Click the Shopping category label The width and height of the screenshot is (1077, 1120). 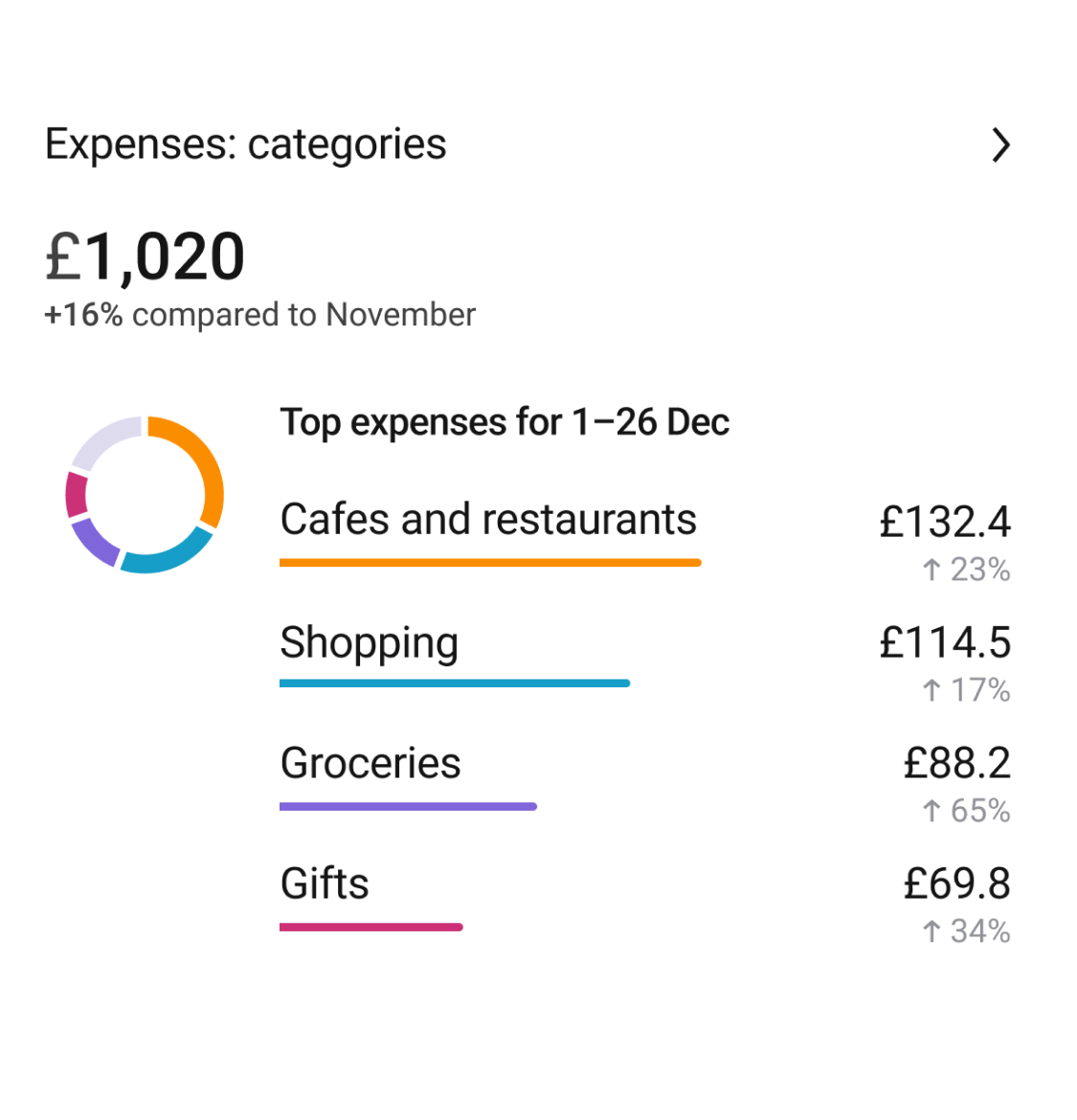point(369,643)
